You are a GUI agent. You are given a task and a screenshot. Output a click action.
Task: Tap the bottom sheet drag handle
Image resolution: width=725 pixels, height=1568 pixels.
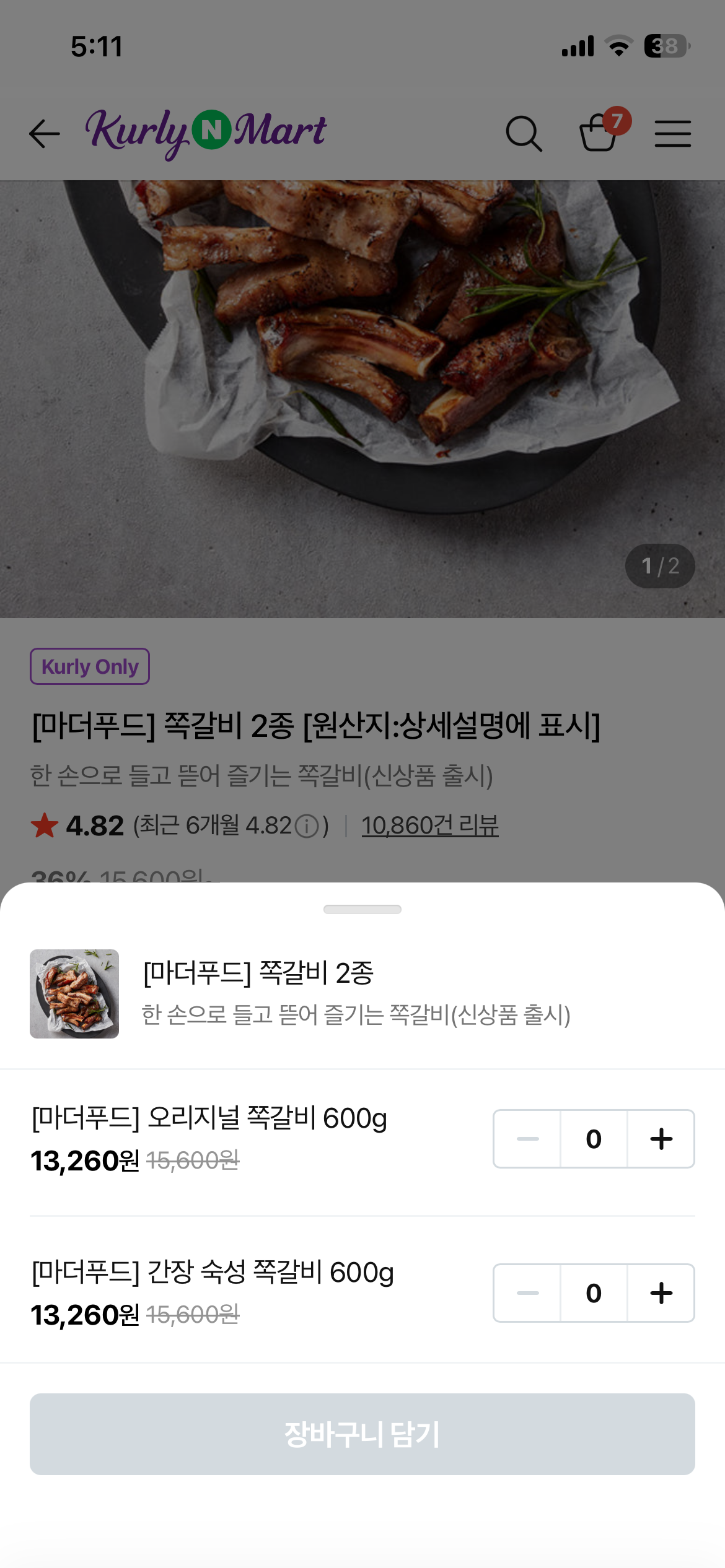pos(362,909)
